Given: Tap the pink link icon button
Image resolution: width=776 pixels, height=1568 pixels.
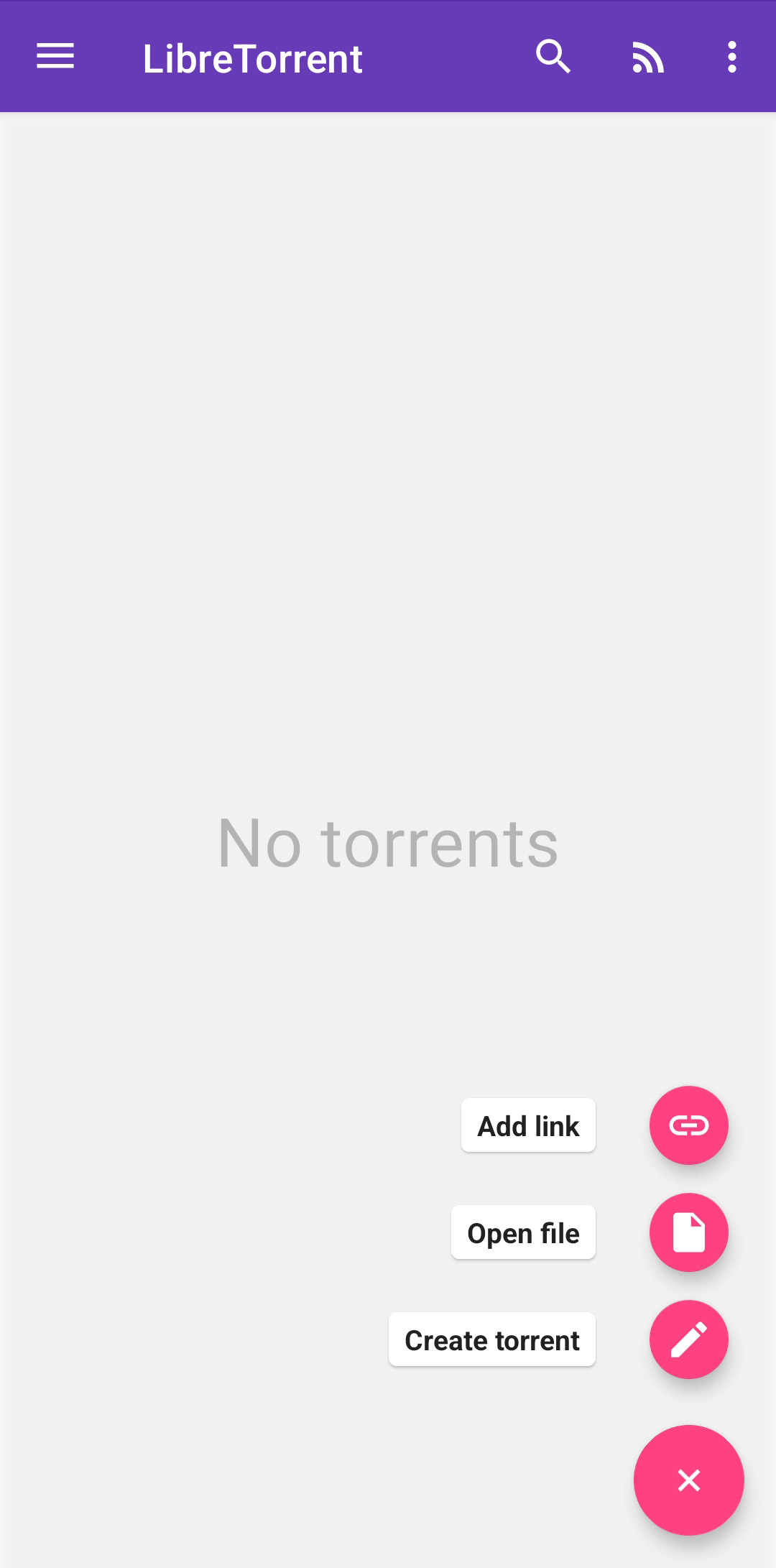Looking at the screenshot, I should pos(689,1125).
